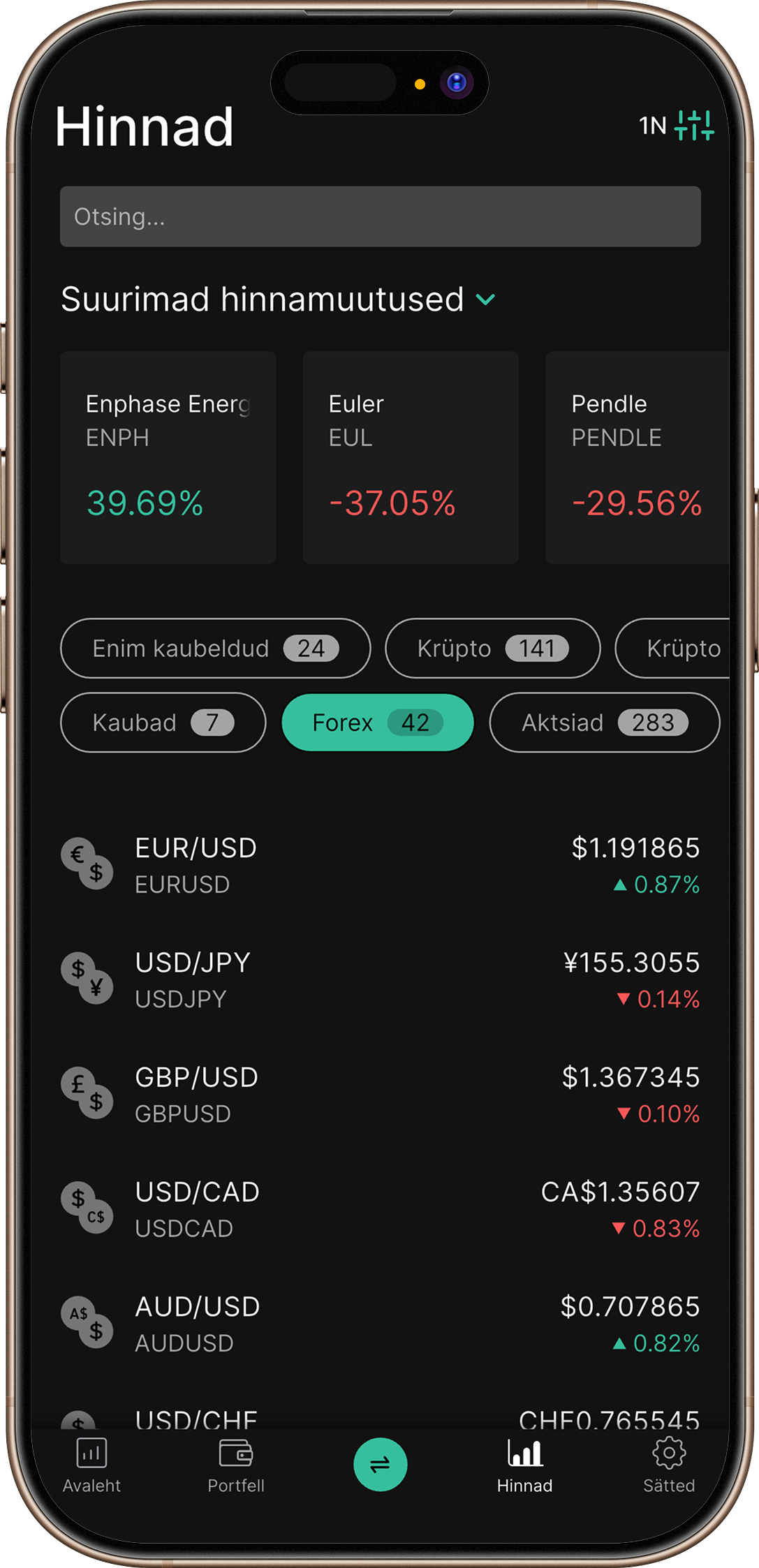Tap the green swap trade button
This screenshot has height=1568, width=759.
coord(381,1464)
